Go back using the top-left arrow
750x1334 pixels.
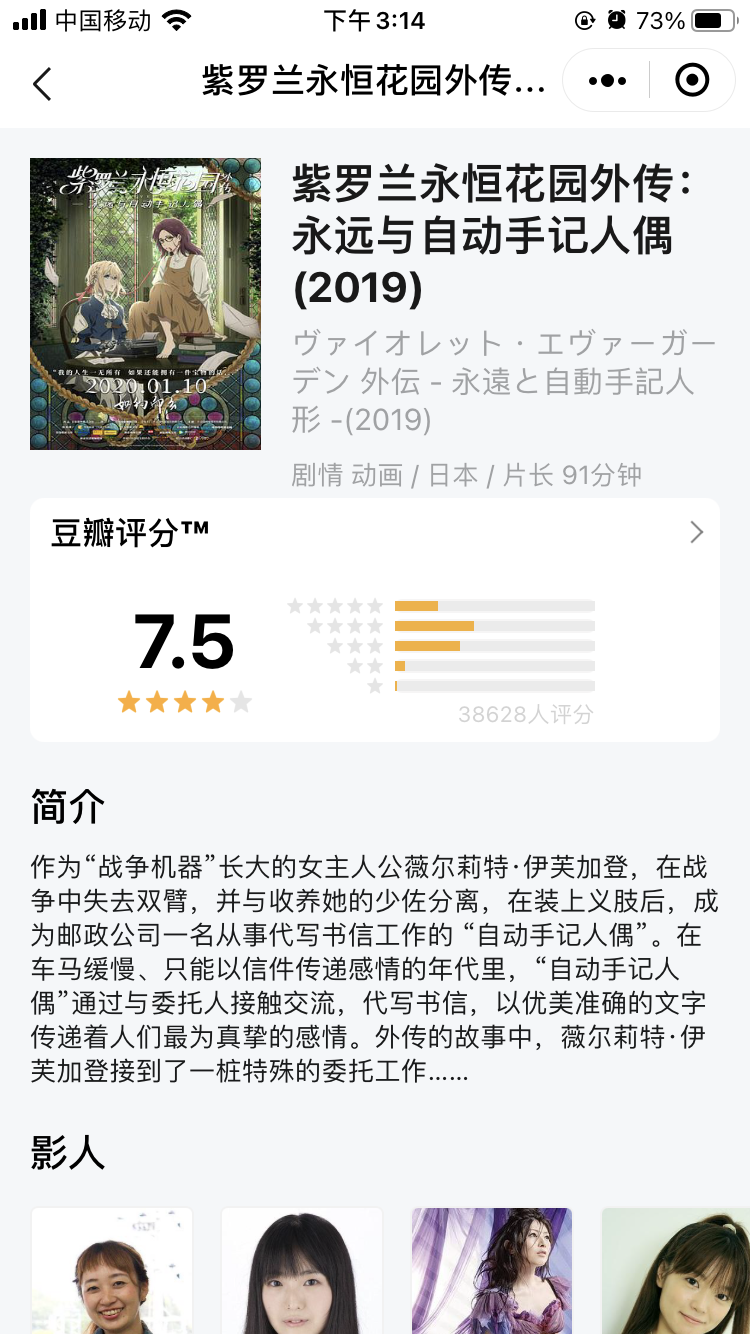(x=42, y=83)
